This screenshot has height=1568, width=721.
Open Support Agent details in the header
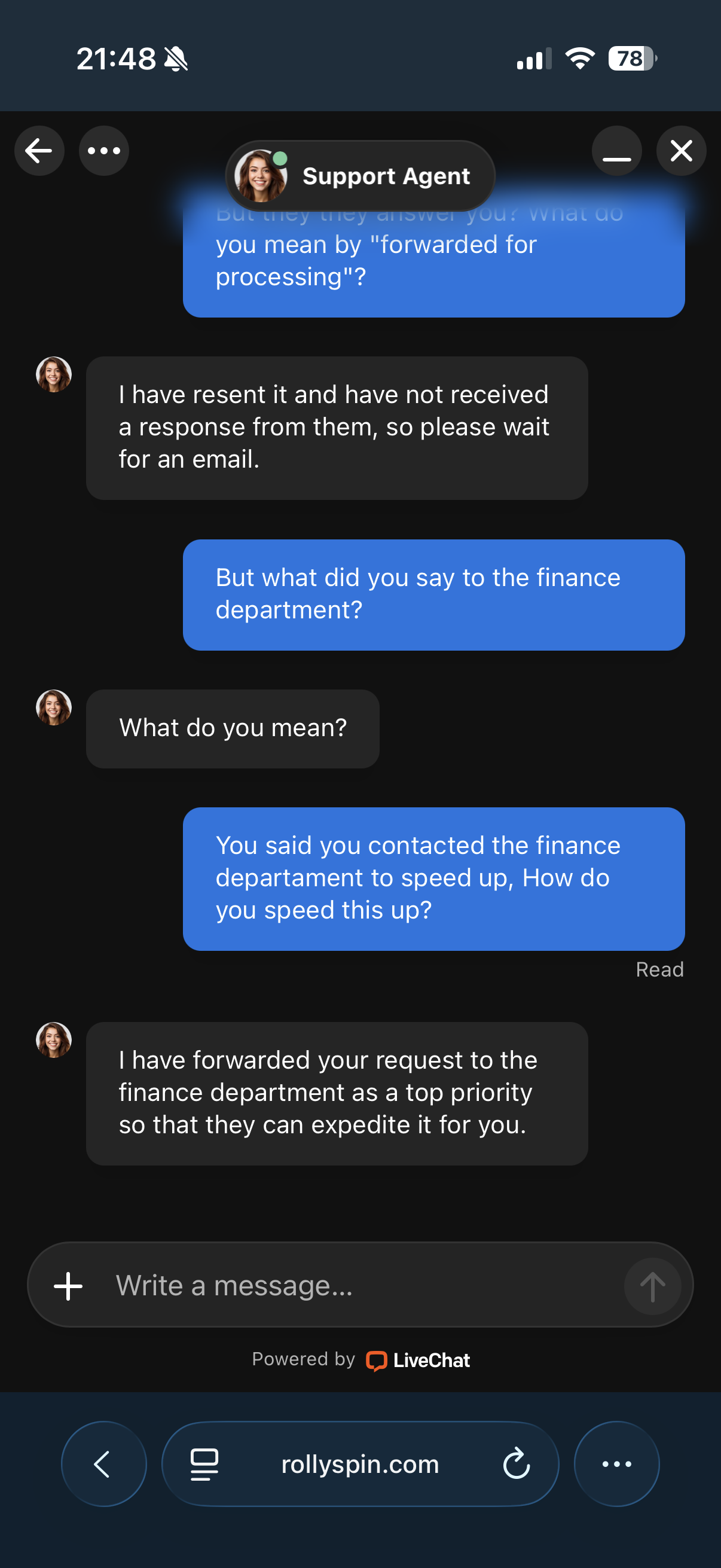(360, 176)
